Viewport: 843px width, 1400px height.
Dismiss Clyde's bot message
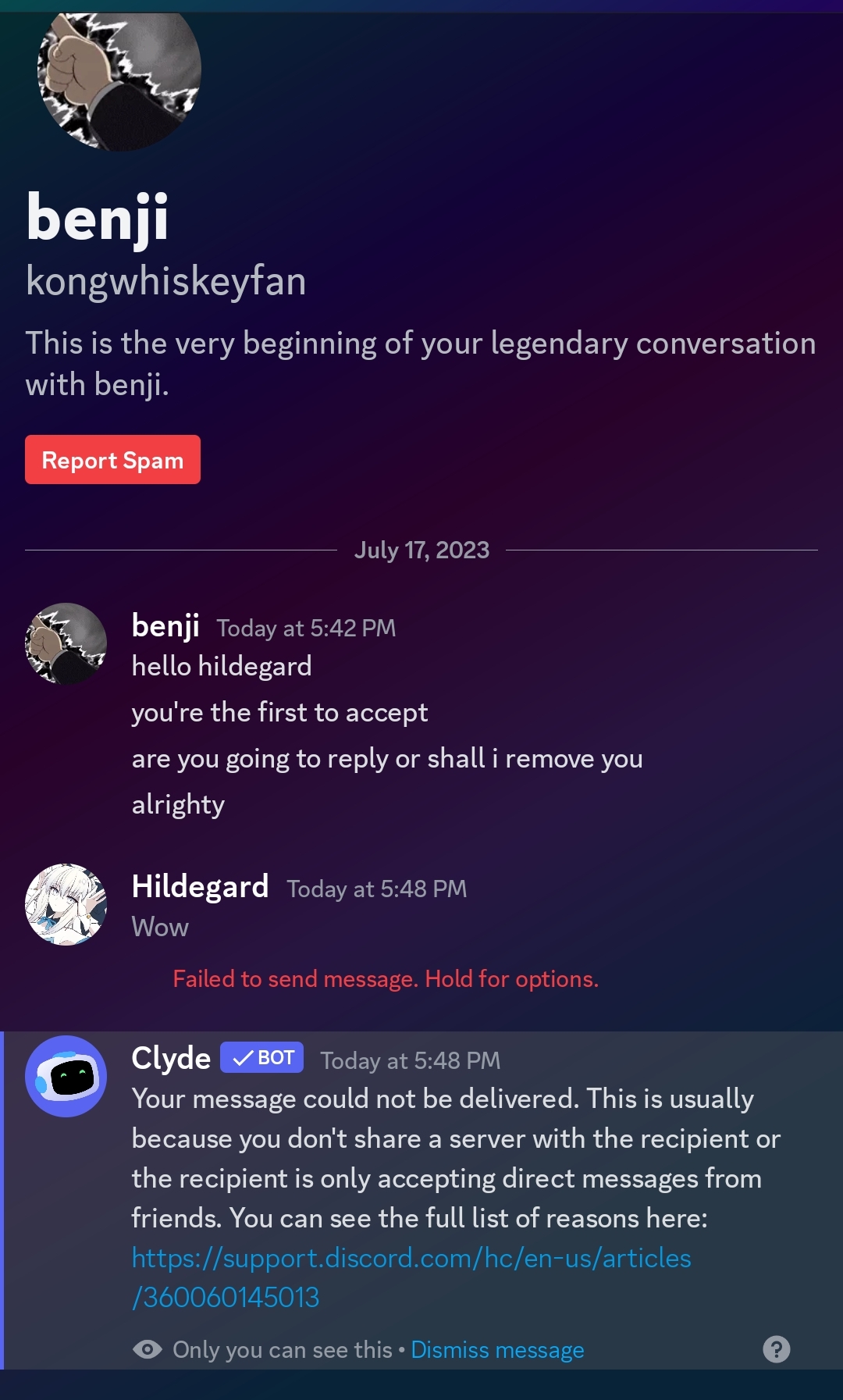[497, 1349]
